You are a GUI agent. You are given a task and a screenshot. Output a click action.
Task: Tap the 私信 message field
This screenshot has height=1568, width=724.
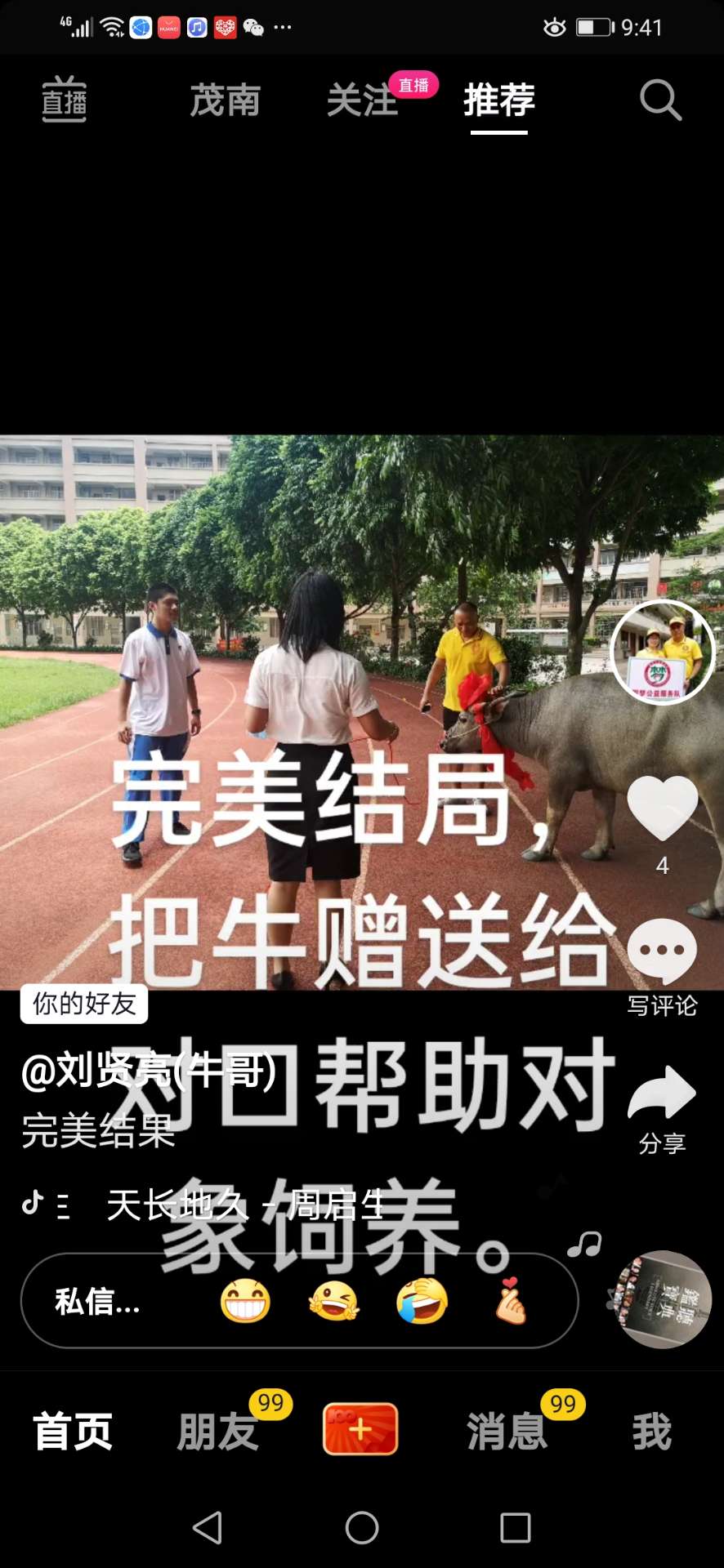click(98, 1301)
